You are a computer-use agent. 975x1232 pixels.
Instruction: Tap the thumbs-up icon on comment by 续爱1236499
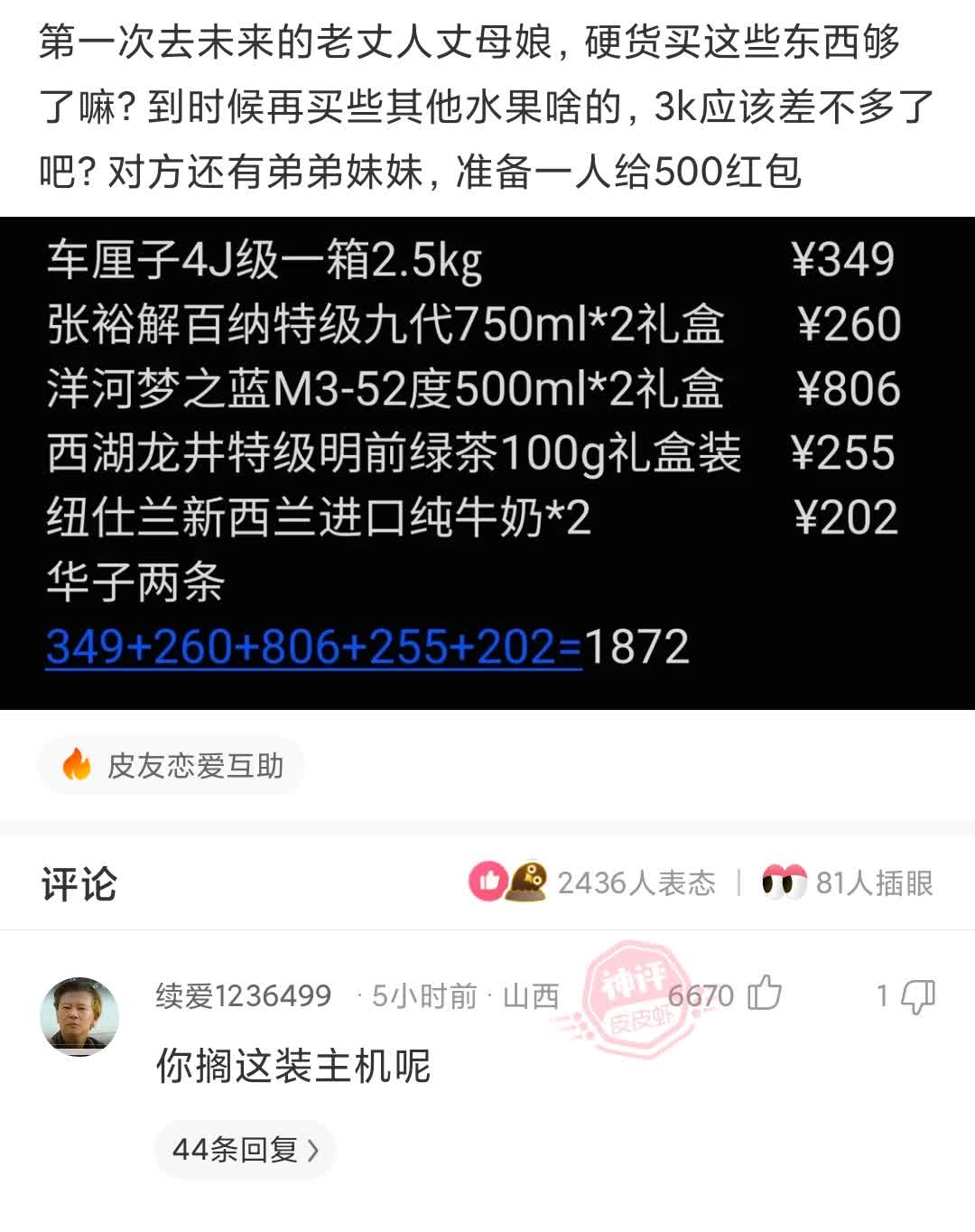coord(766,994)
